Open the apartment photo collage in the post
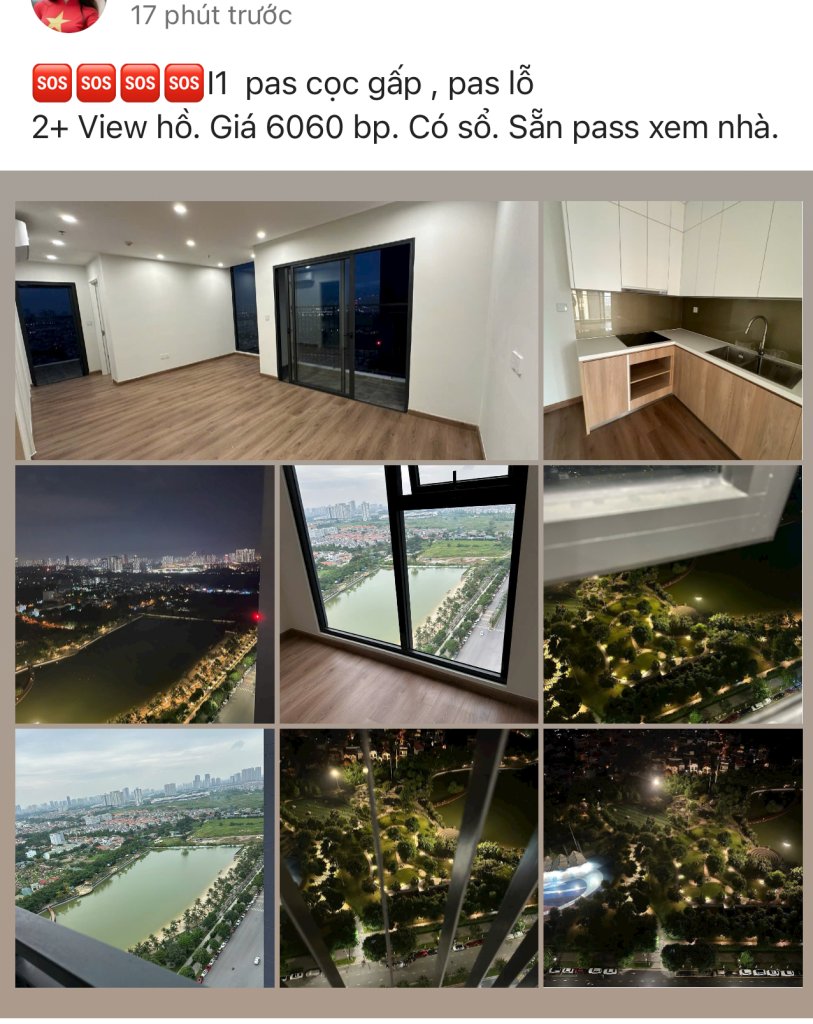The image size is (813, 1024). 407,594
